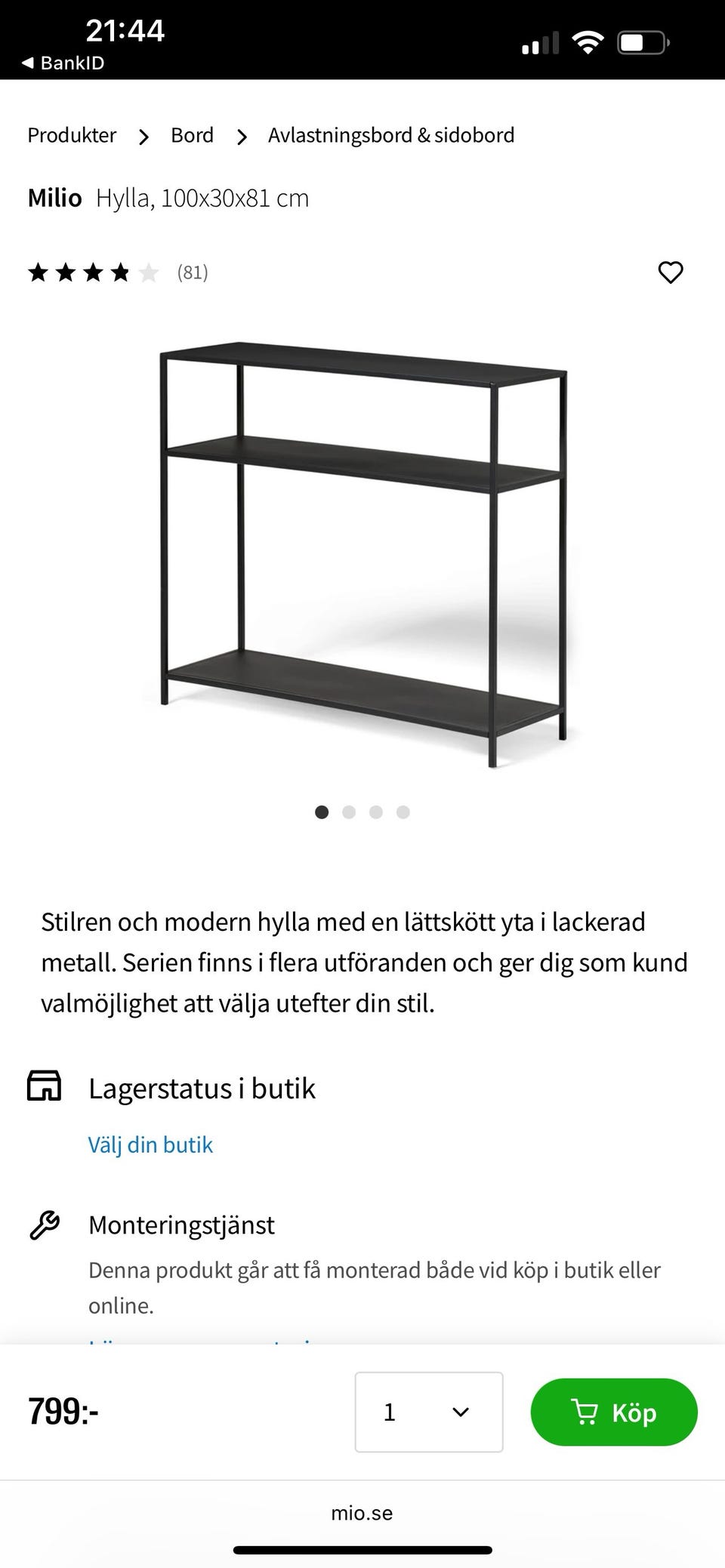This screenshot has height=1568, width=725.
Task: Tap the heart icon to favorite the shelf
Action: (x=671, y=273)
